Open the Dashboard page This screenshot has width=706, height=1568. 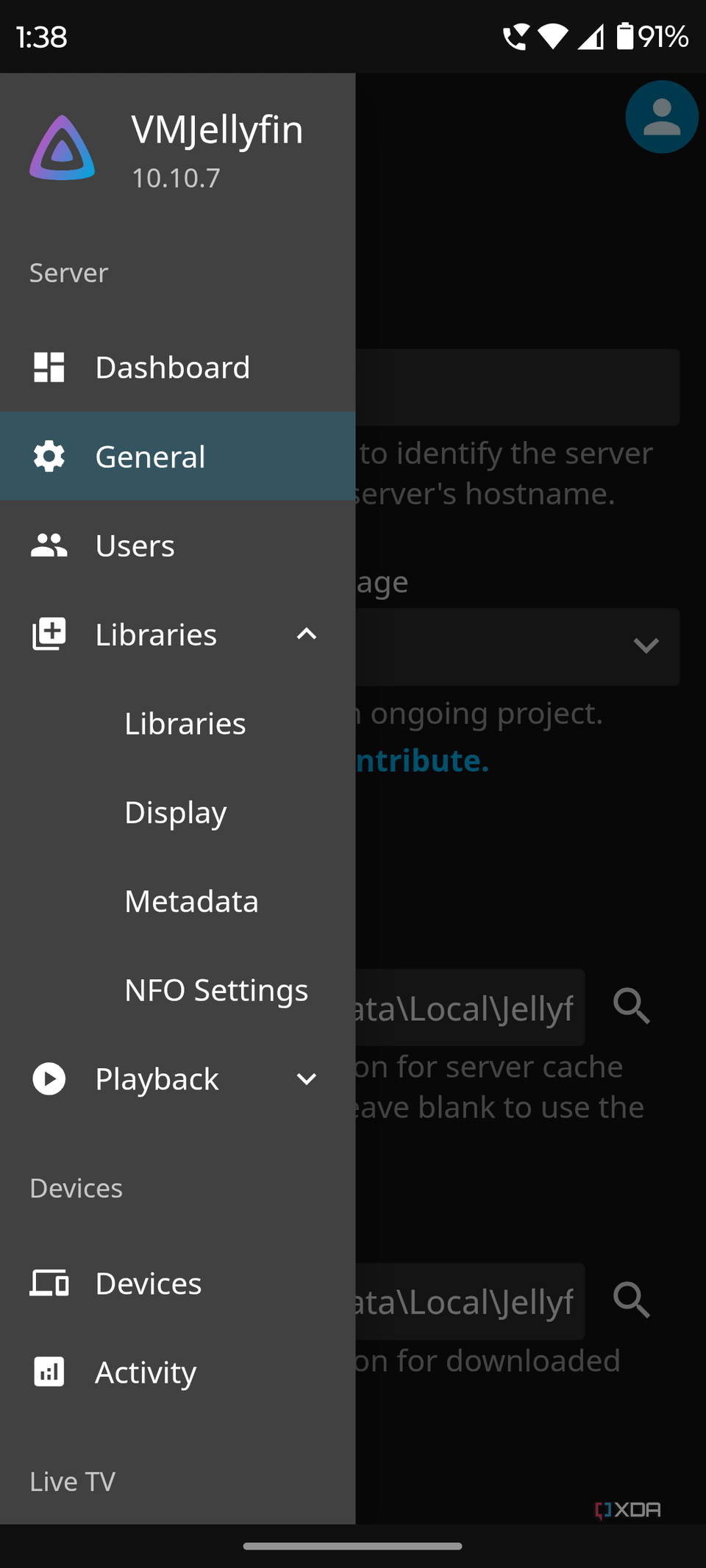(x=173, y=368)
